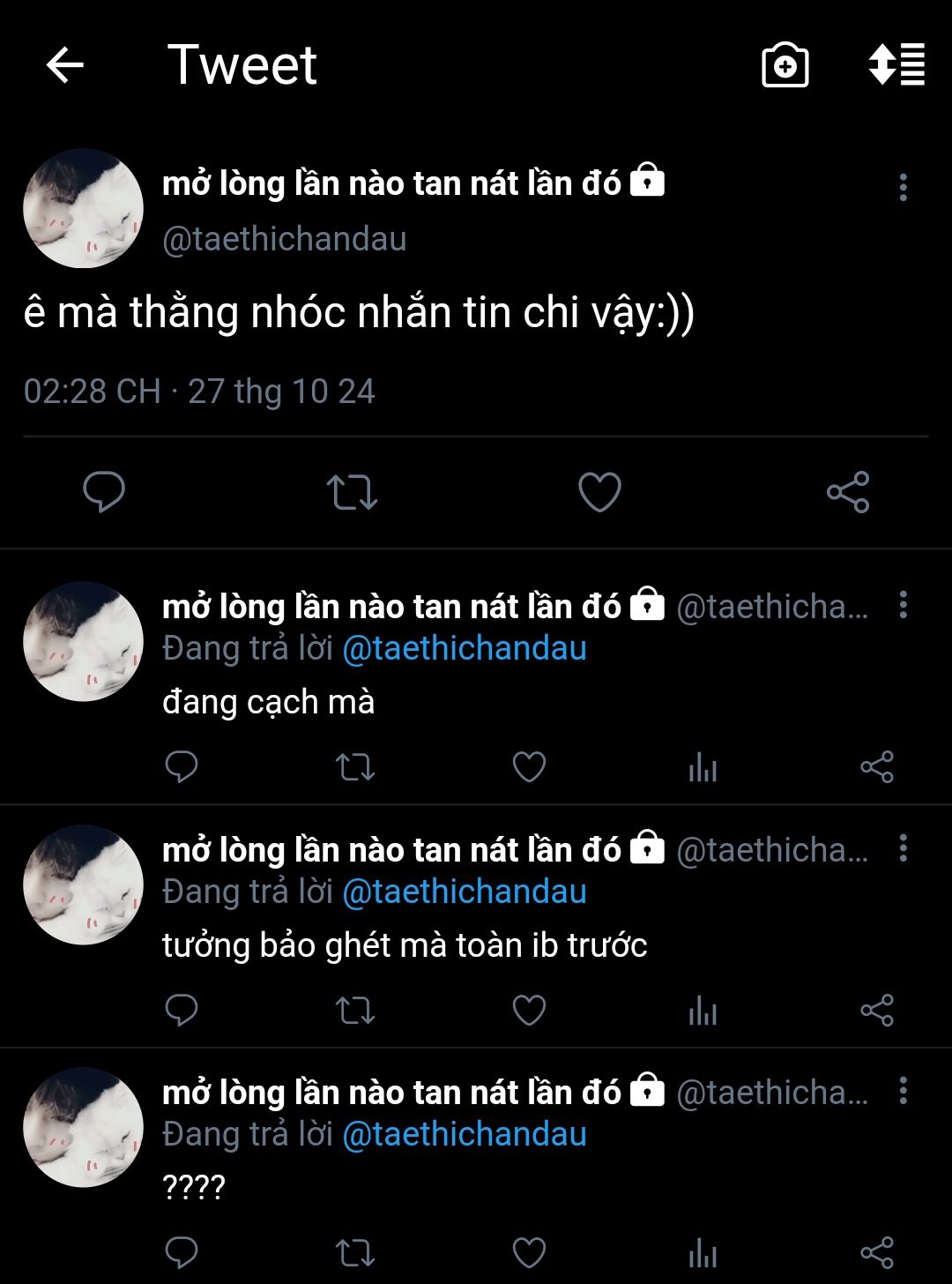Share the main tweet
Screen dimensions: 952x1284
[848, 492]
